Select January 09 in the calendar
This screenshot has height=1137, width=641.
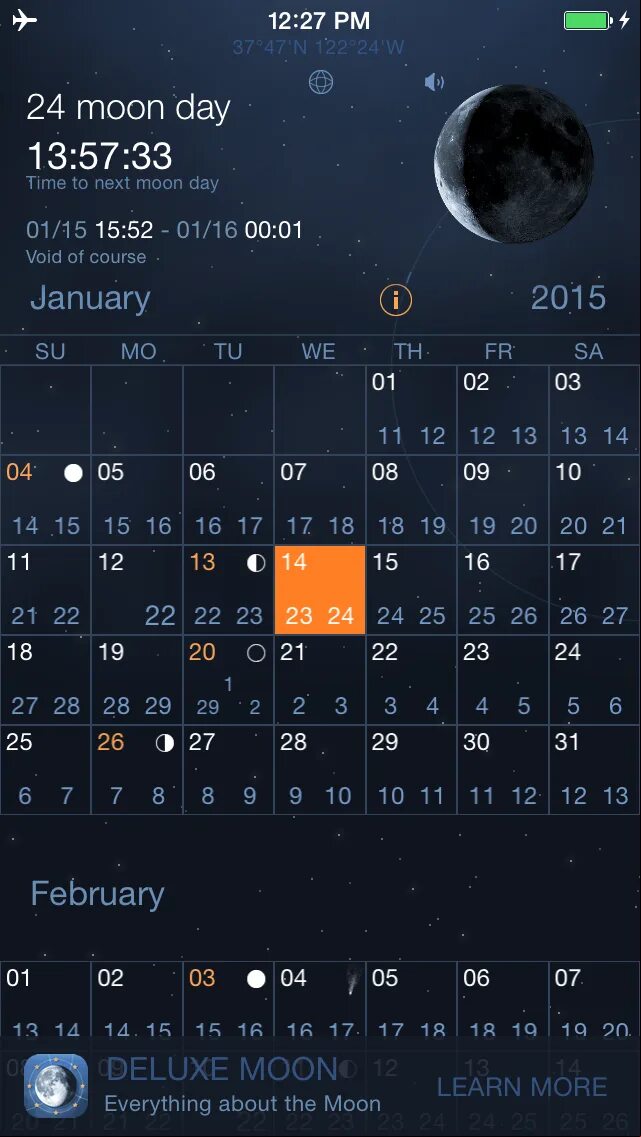point(503,500)
